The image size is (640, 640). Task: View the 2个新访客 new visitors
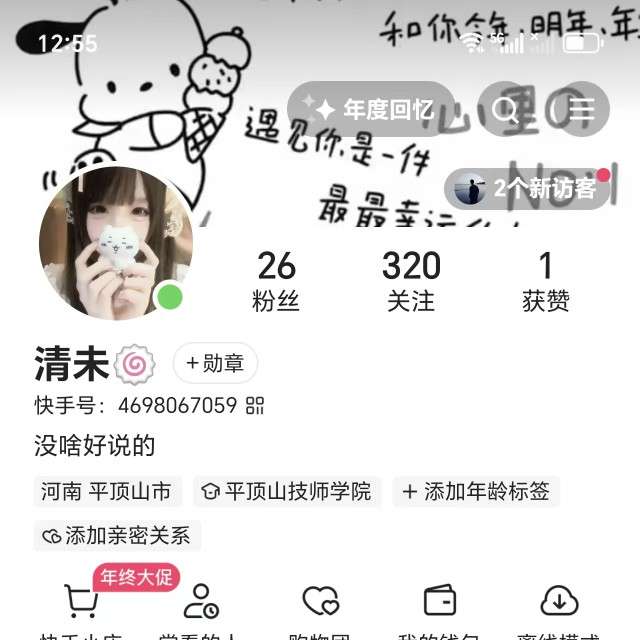pyautogui.click(x=528, y=187)
